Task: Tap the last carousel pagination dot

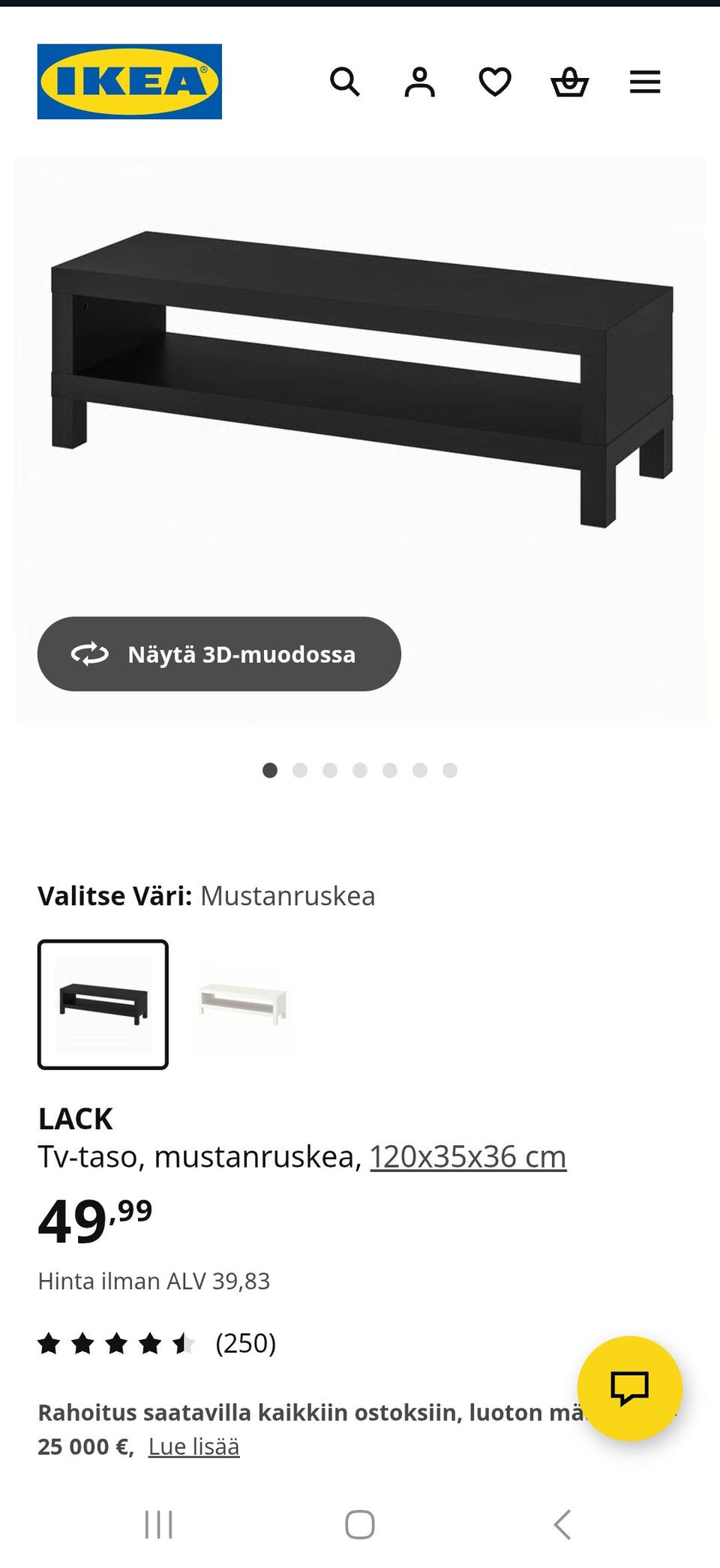Action: (x=448, y=770)
